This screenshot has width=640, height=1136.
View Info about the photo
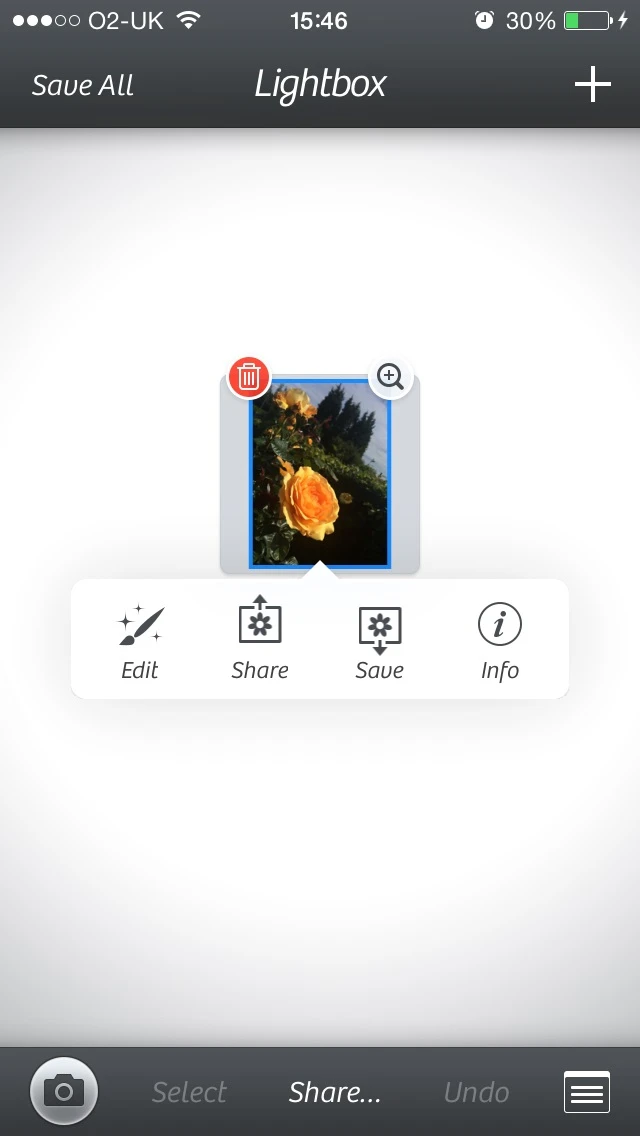click(499, 640)
